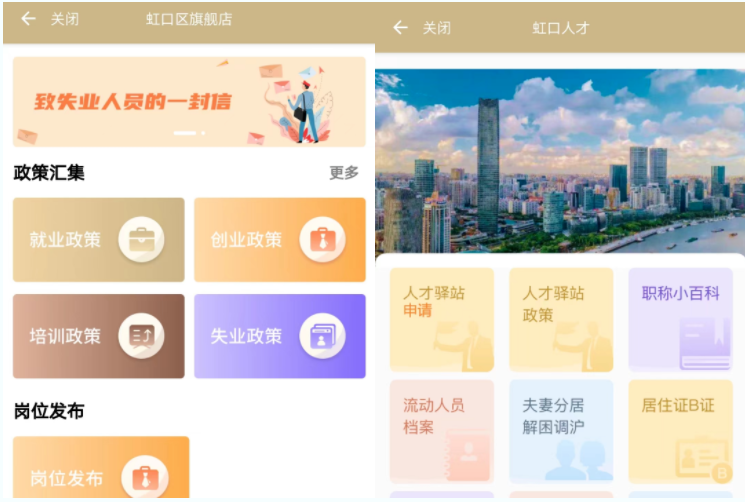Go back on the 虹口区旗舰店 page
Image resolution: width=745 pixels, height=502 pixels.
(28, 19)
